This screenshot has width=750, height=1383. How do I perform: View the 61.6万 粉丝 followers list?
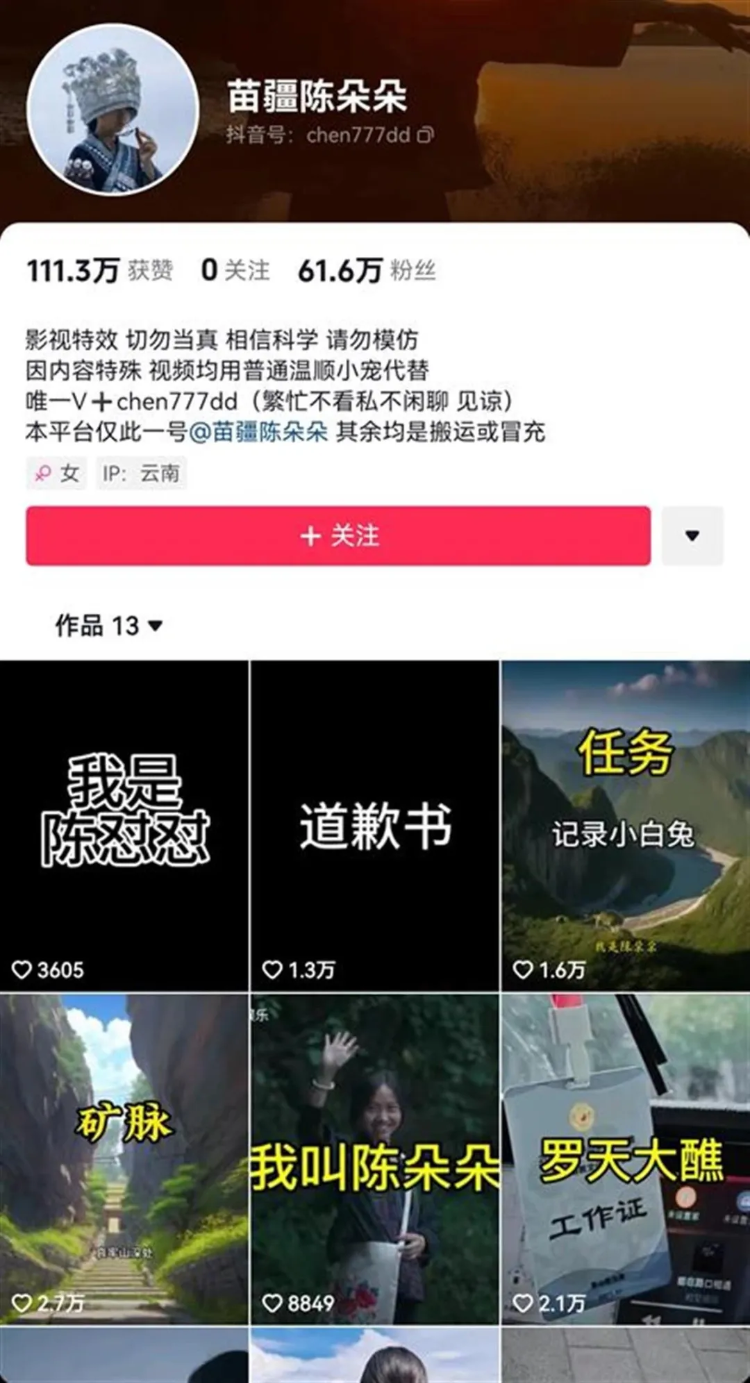click(x=366, y=270)
